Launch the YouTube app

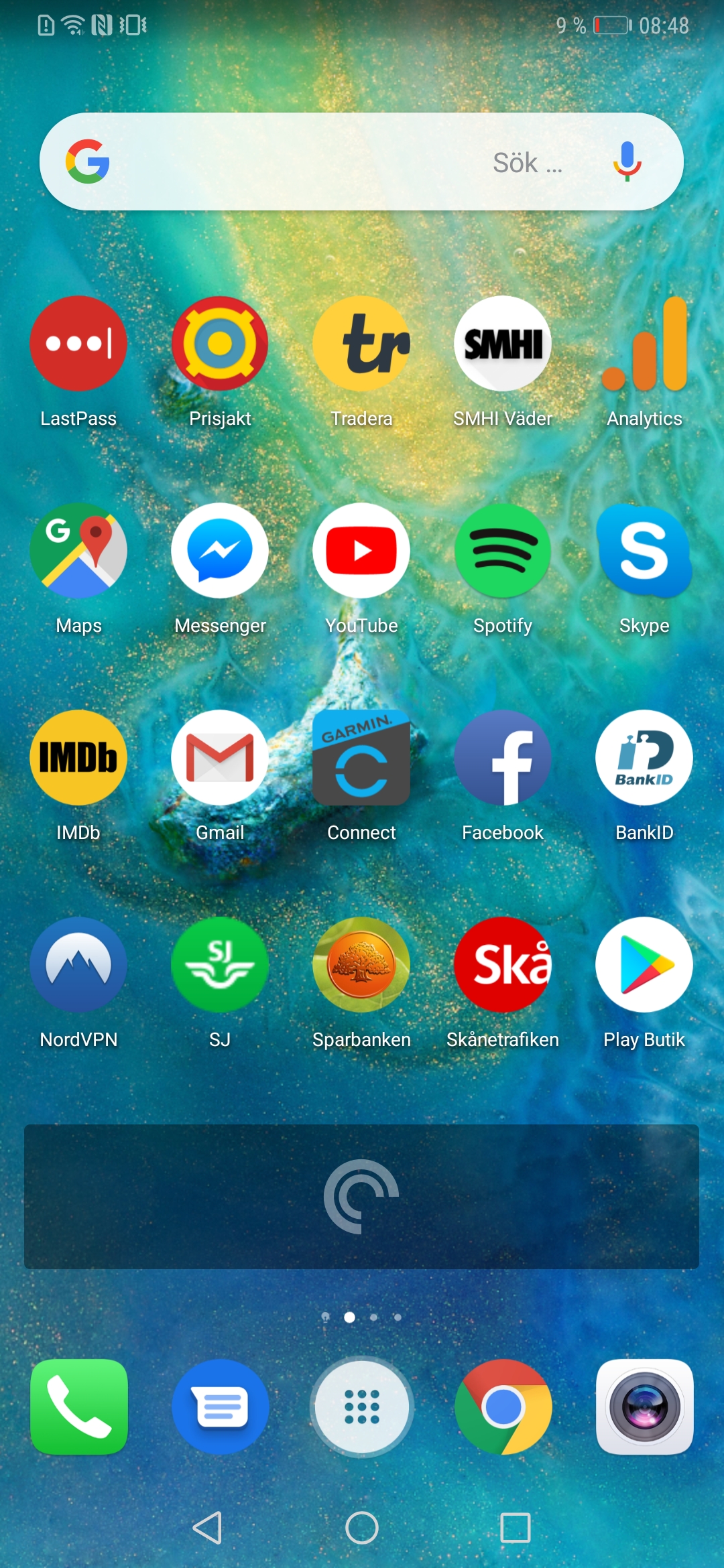tap(361, 551)
